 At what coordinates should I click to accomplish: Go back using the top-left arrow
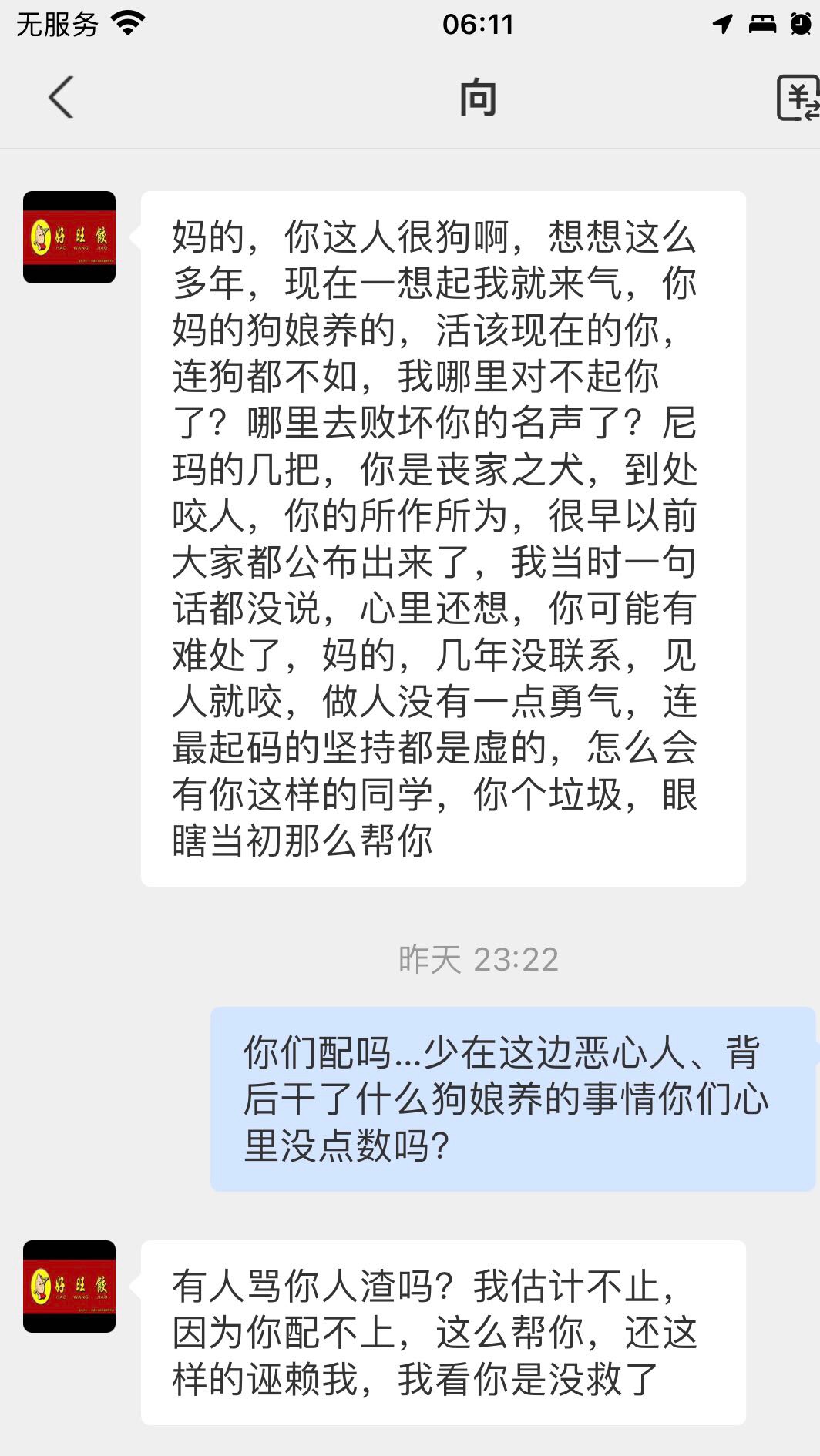coord(61,98)
